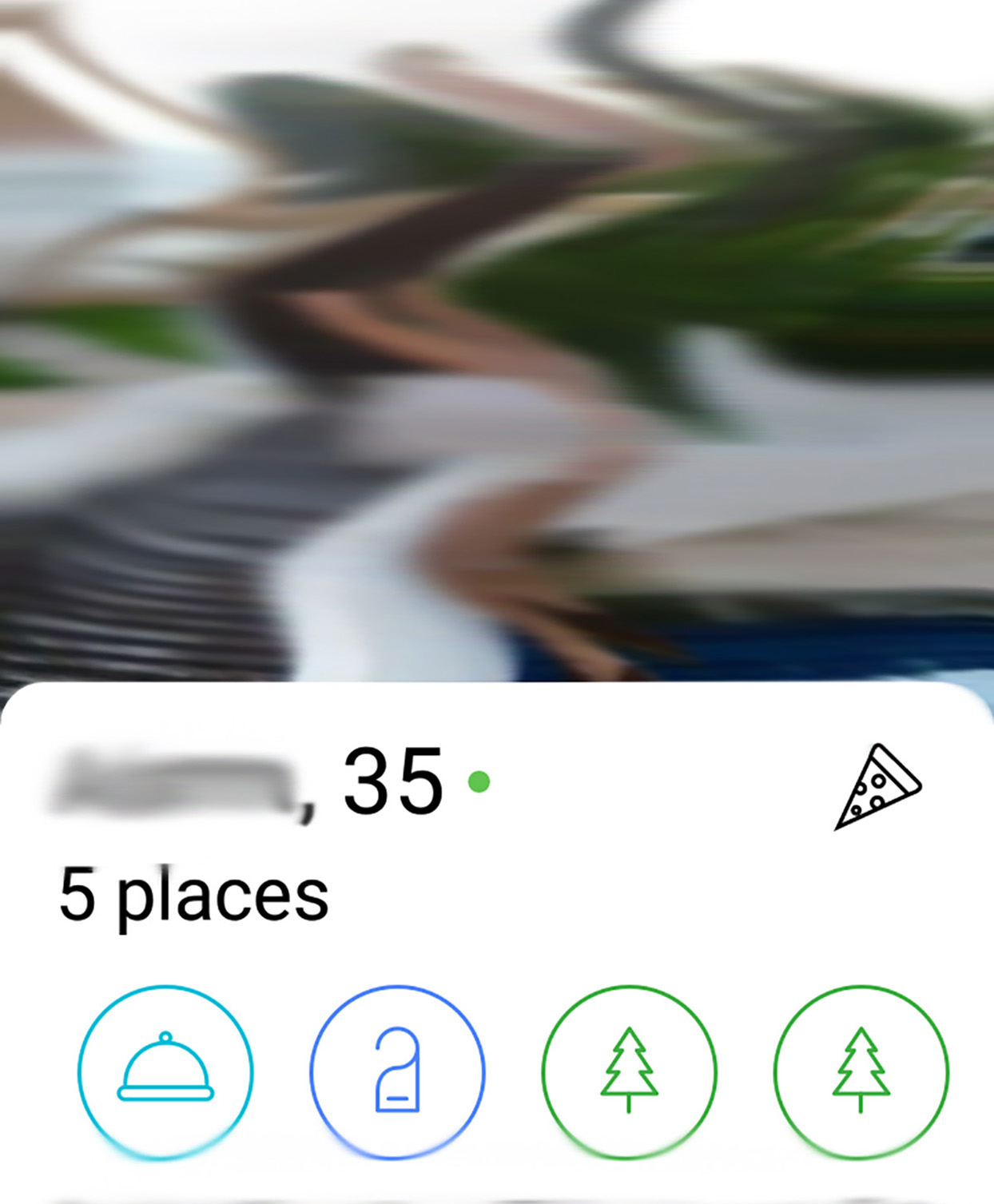Image resolution: width=994 pixels, height=1204 pixels.
Task: Tap the pizza slice icon
Action: point(877,787)
